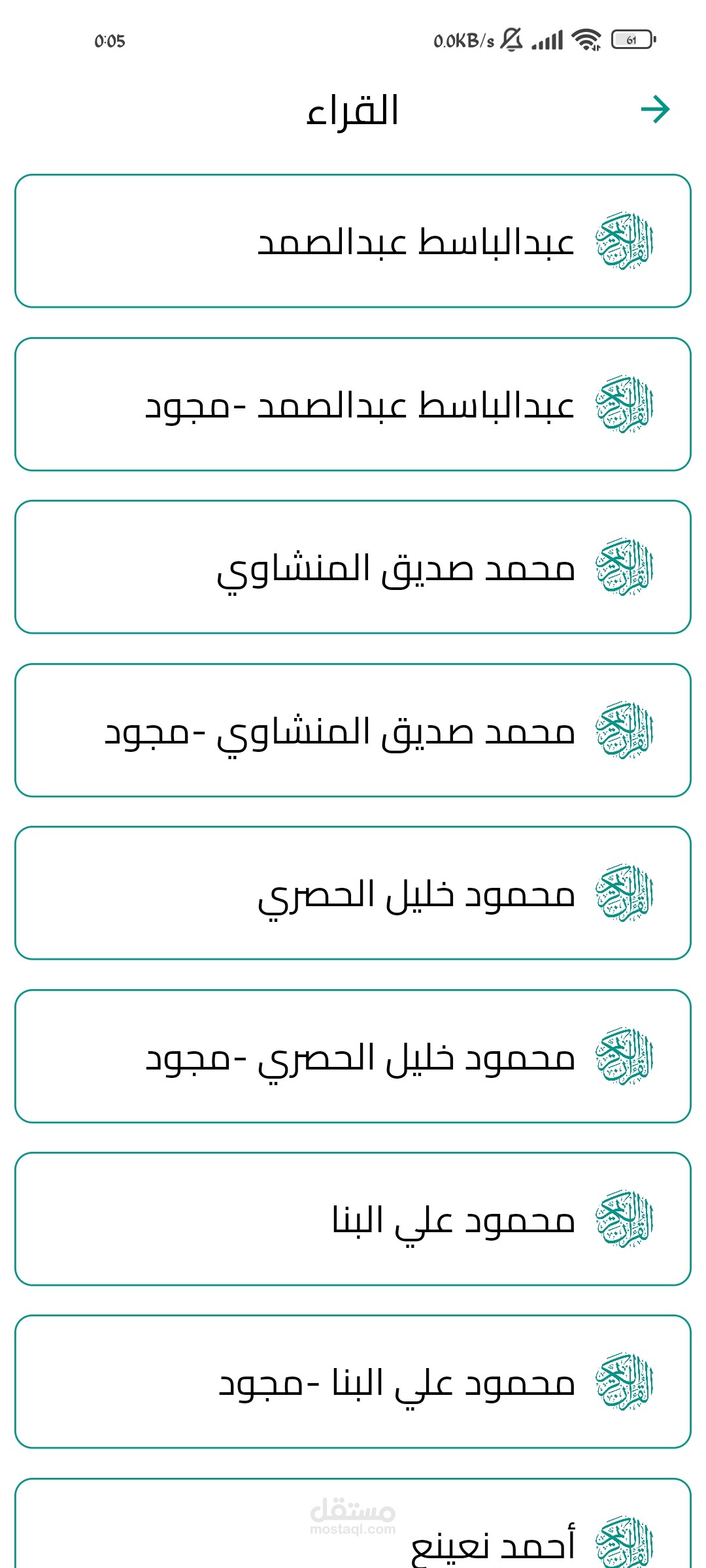
Task: Open reciter عبدالباسط عبدالصمد
Action: [x=353, y=241]
